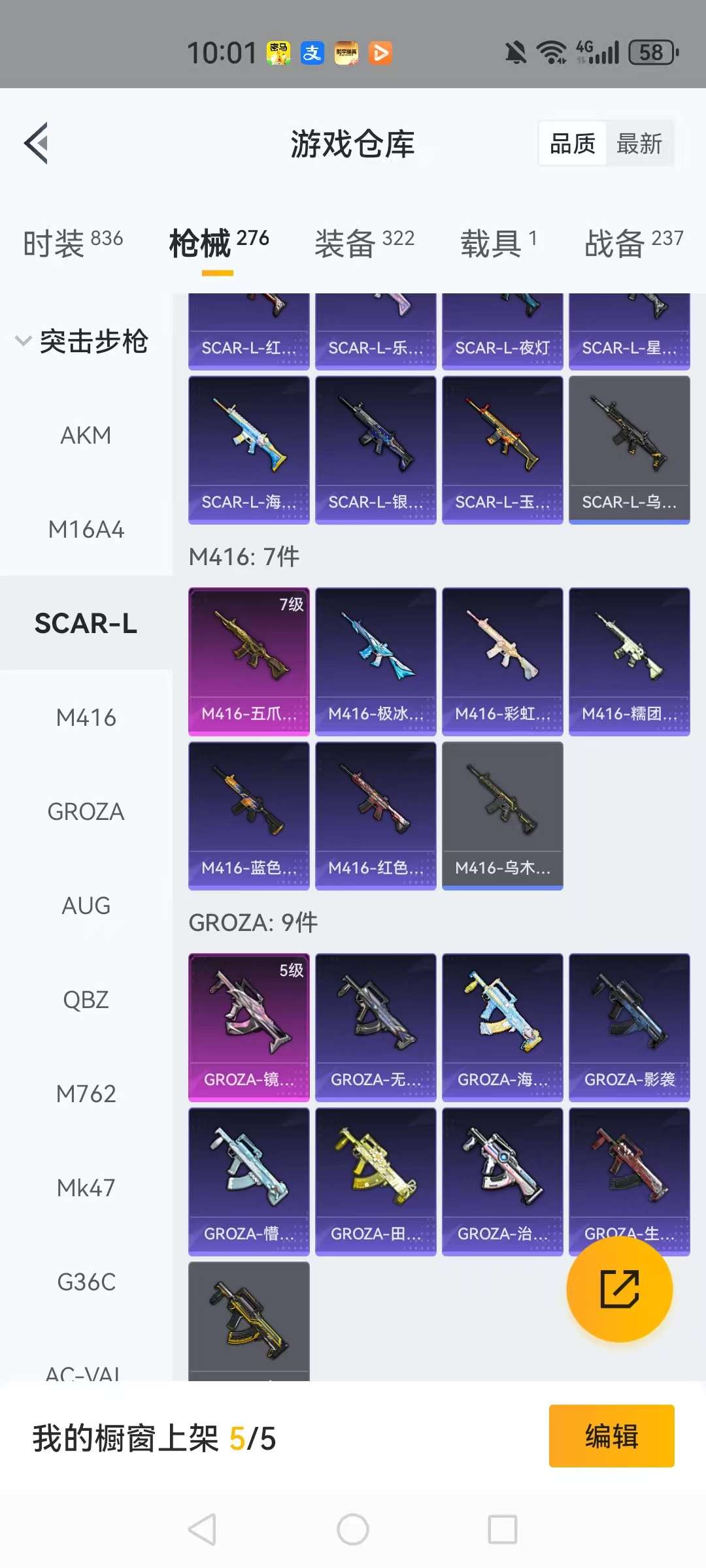Screen dimensions: 706x1568
Task: Open the M416-极冰 skin tile
Action: (375, 661)
